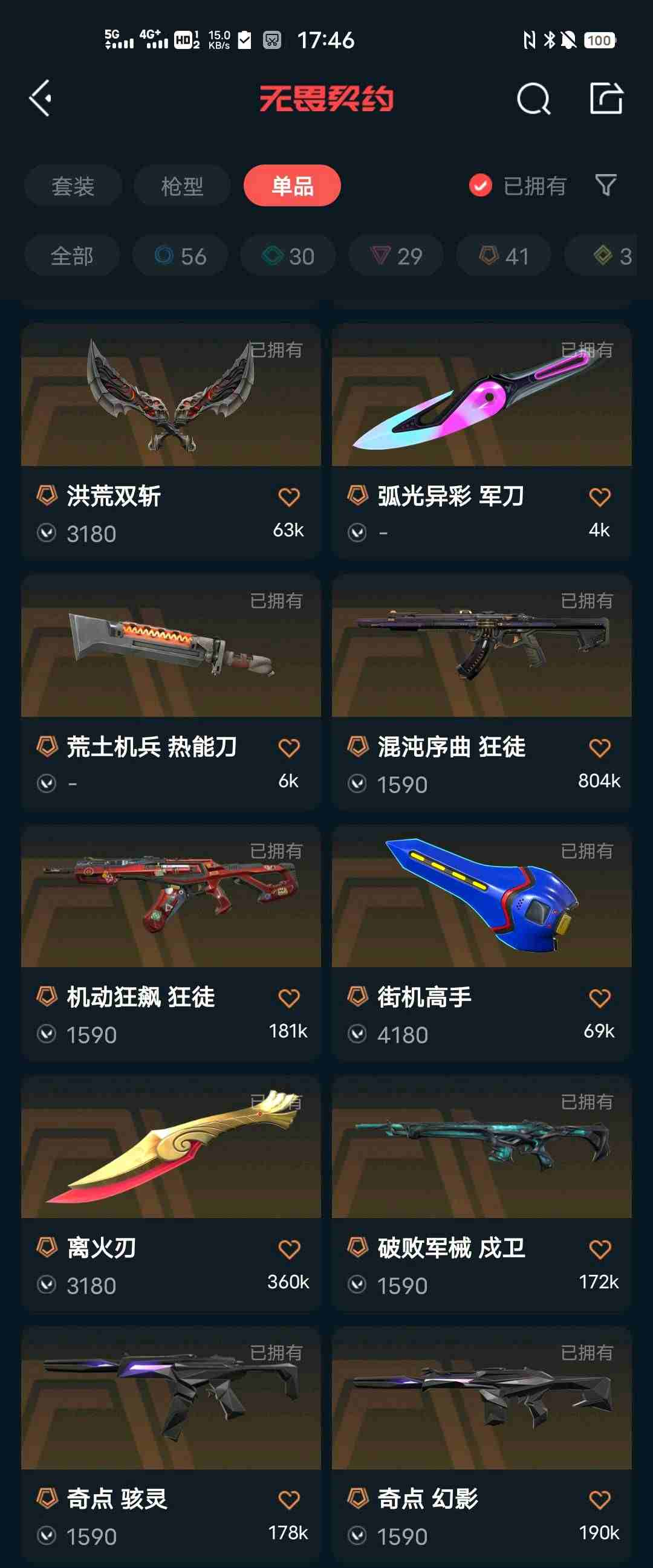
Task: Tap the heart on 离火刃
Action: pyautogui.click(x=289, y=1249)
